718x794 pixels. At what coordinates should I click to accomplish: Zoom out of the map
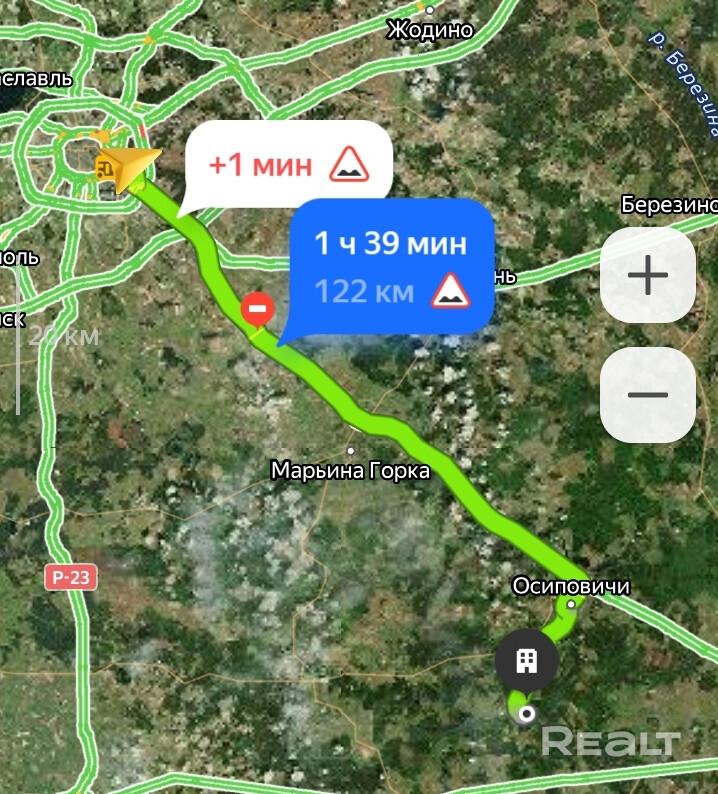click(647, 394)
